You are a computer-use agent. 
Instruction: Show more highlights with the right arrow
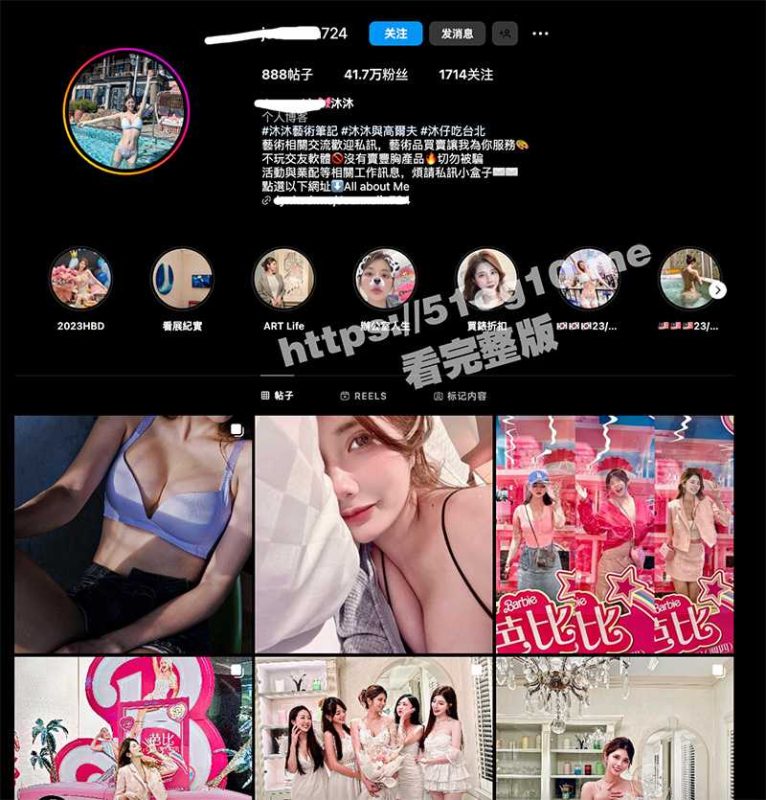(717, 290)
